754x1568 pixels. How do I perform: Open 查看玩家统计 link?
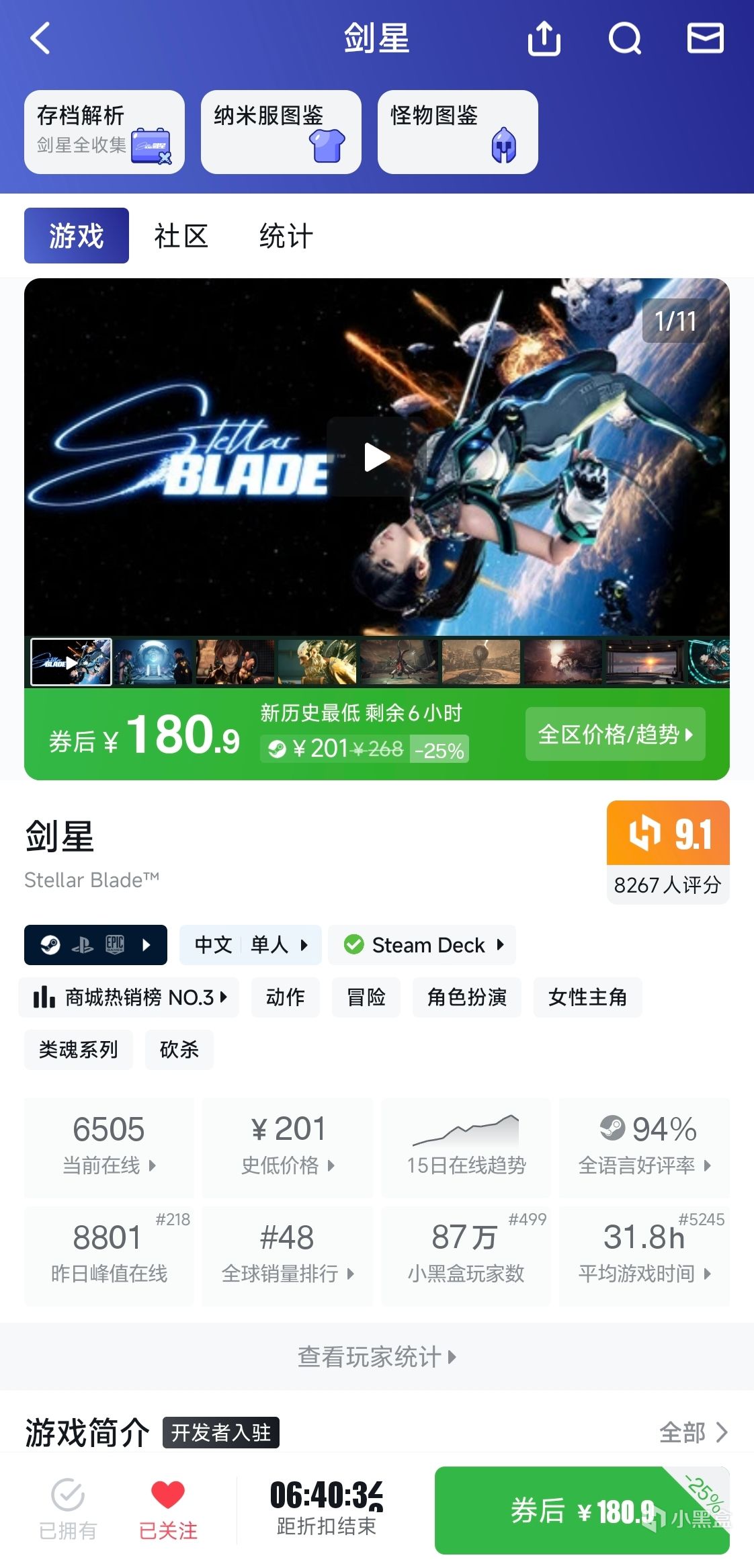[x=376, y=1357]
